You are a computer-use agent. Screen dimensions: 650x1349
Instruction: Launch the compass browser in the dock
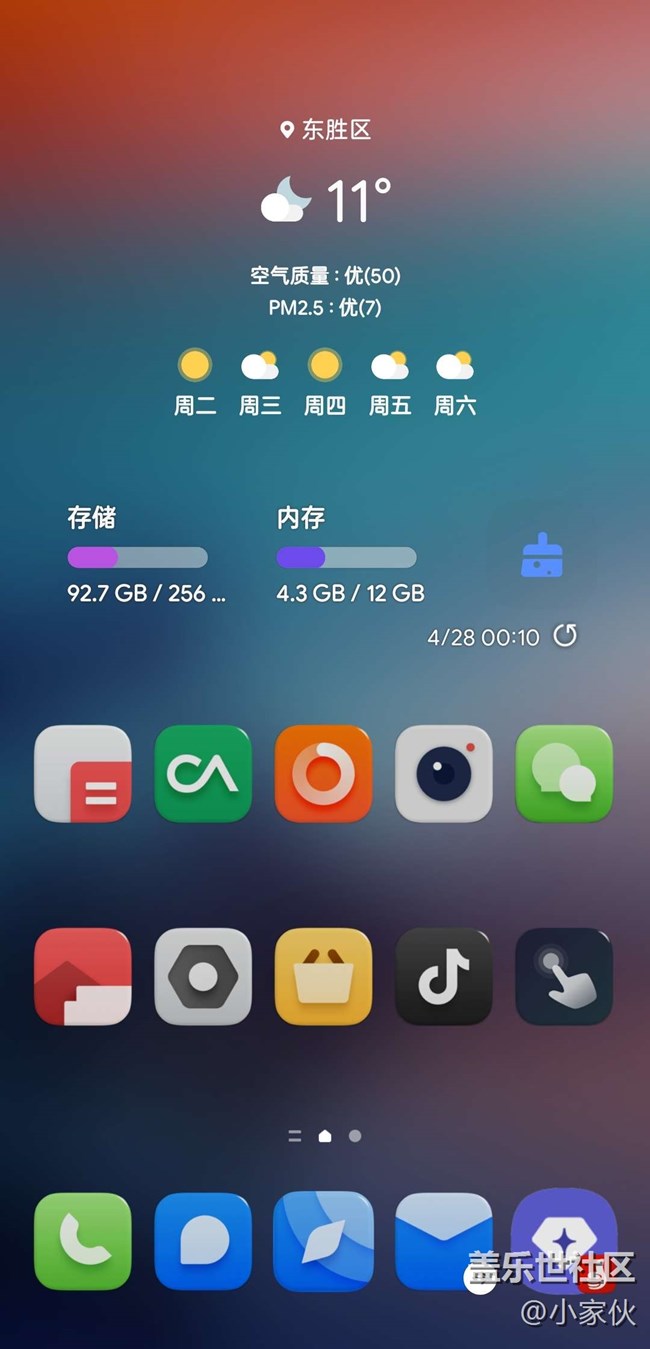323,1241
